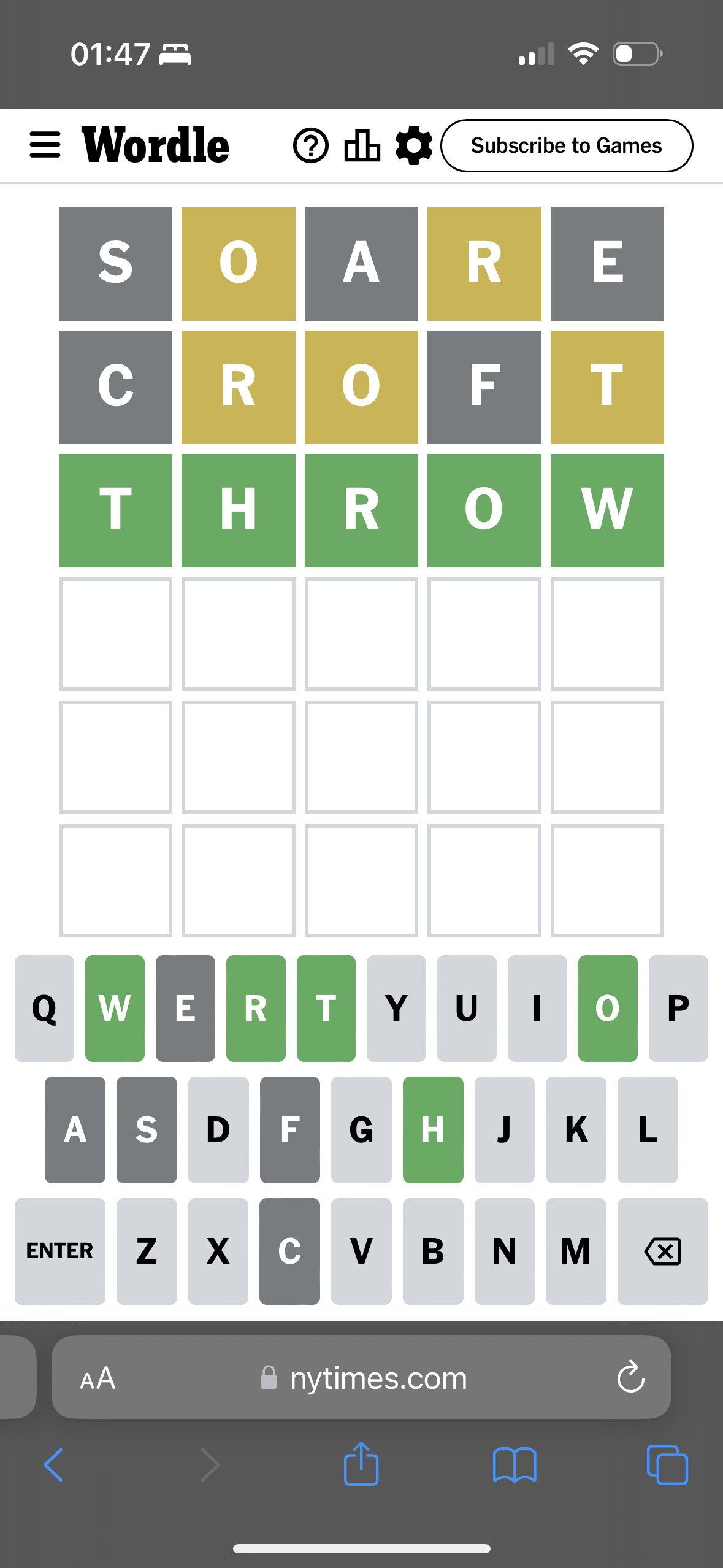This screenshot has height=1568, width=723.
Task: Tap the letter G key
Action: [x=361, y=1129]
